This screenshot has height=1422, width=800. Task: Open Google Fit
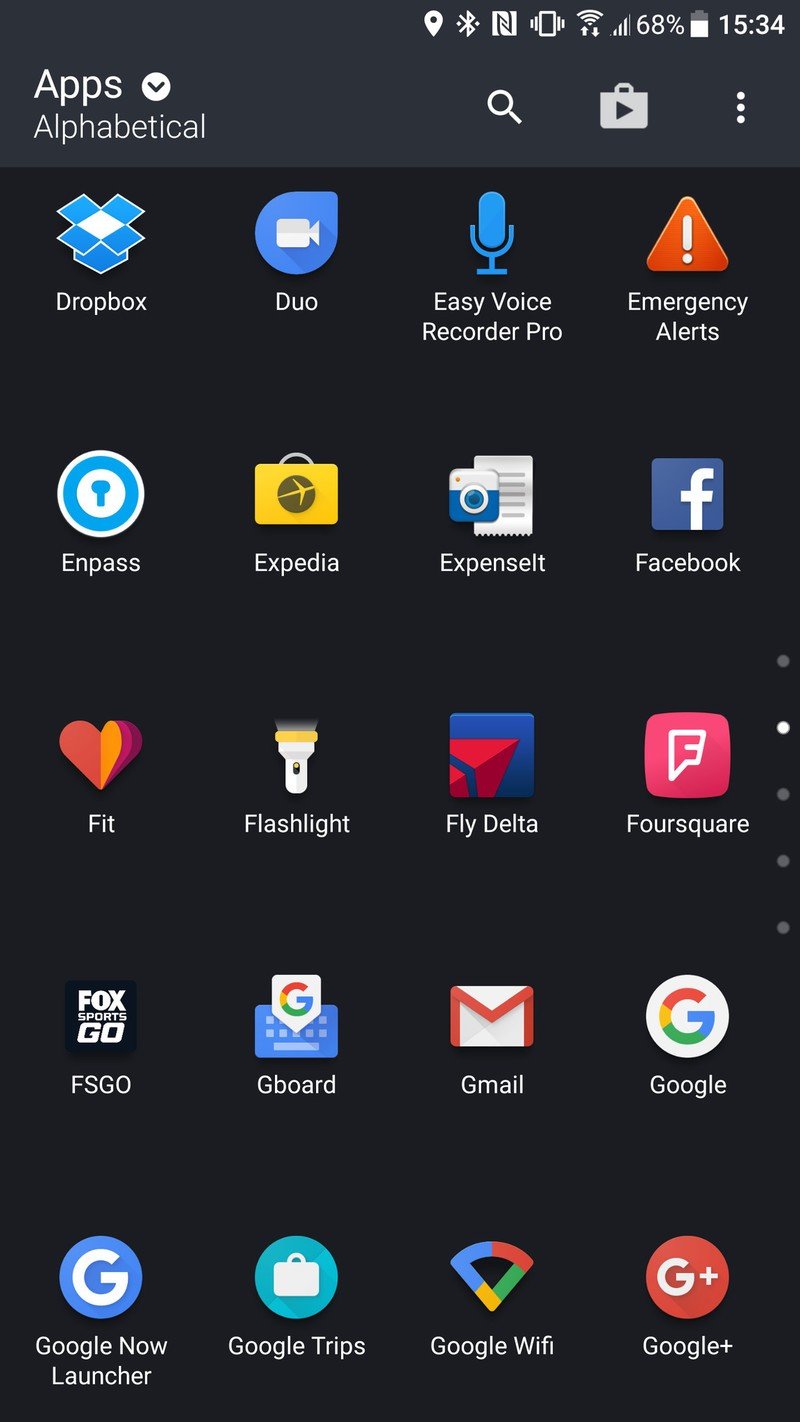(101, 756)
